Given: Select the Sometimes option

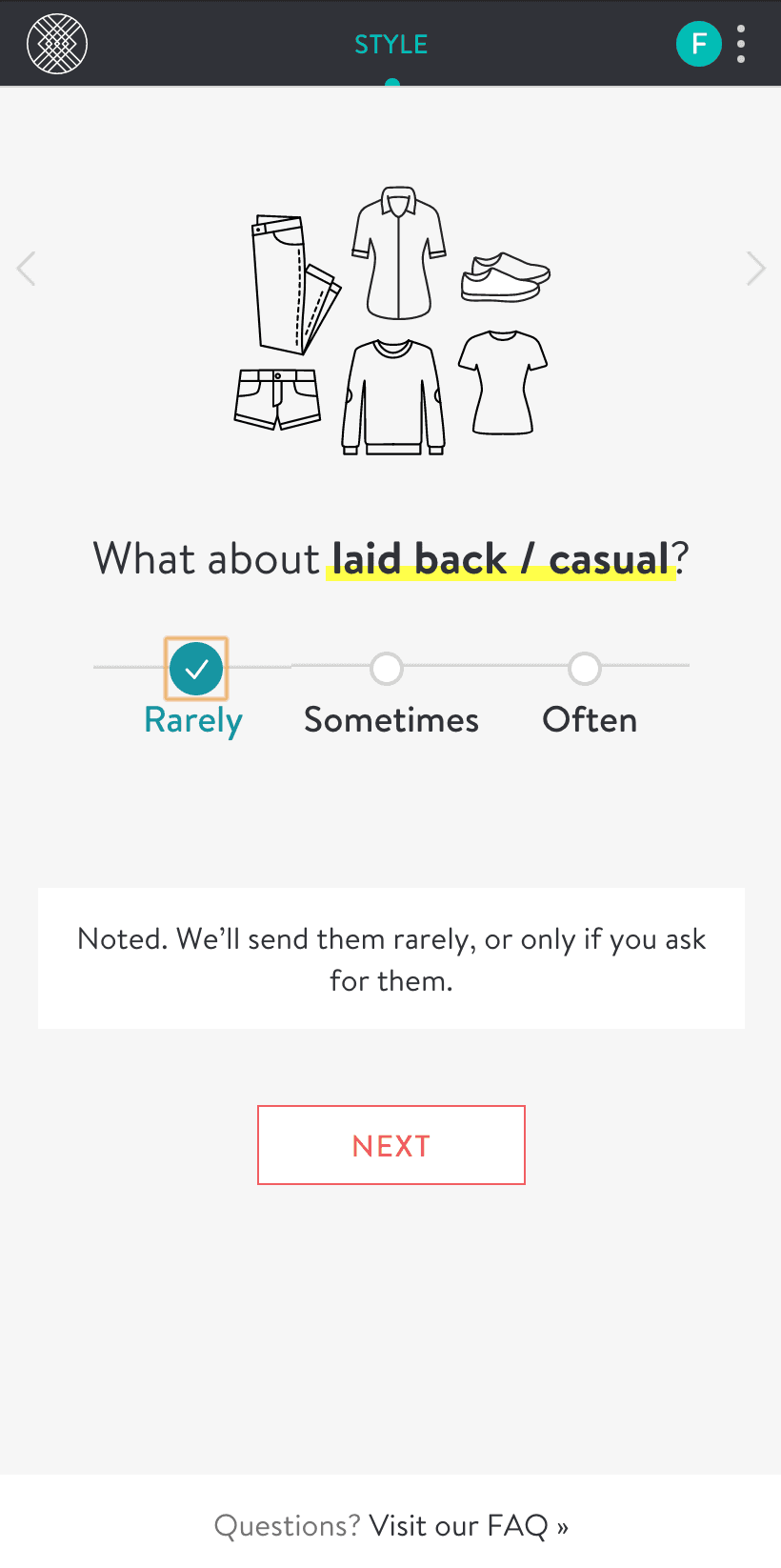Looking at the screenshot, I should (x=387, y=669).
